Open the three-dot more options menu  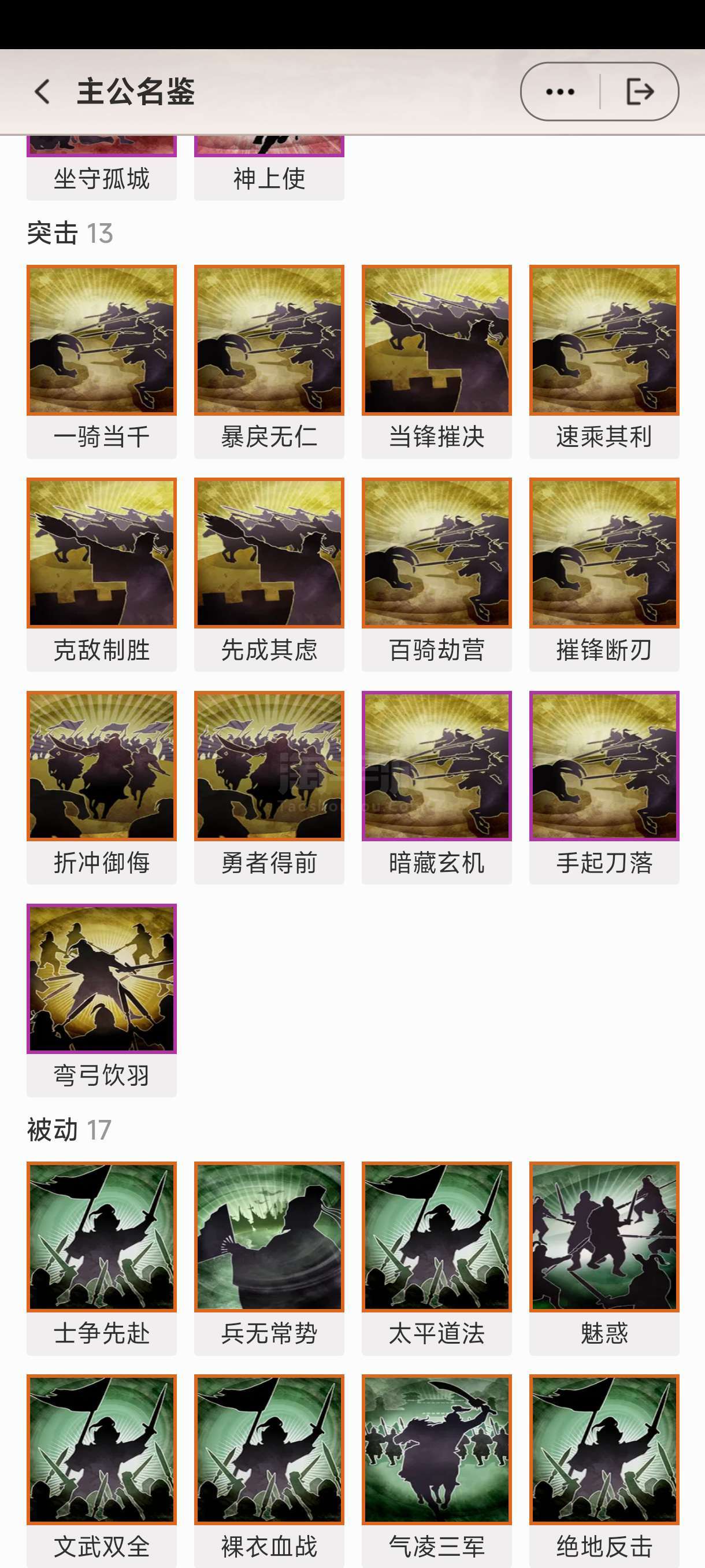click(x=559, y=92)
